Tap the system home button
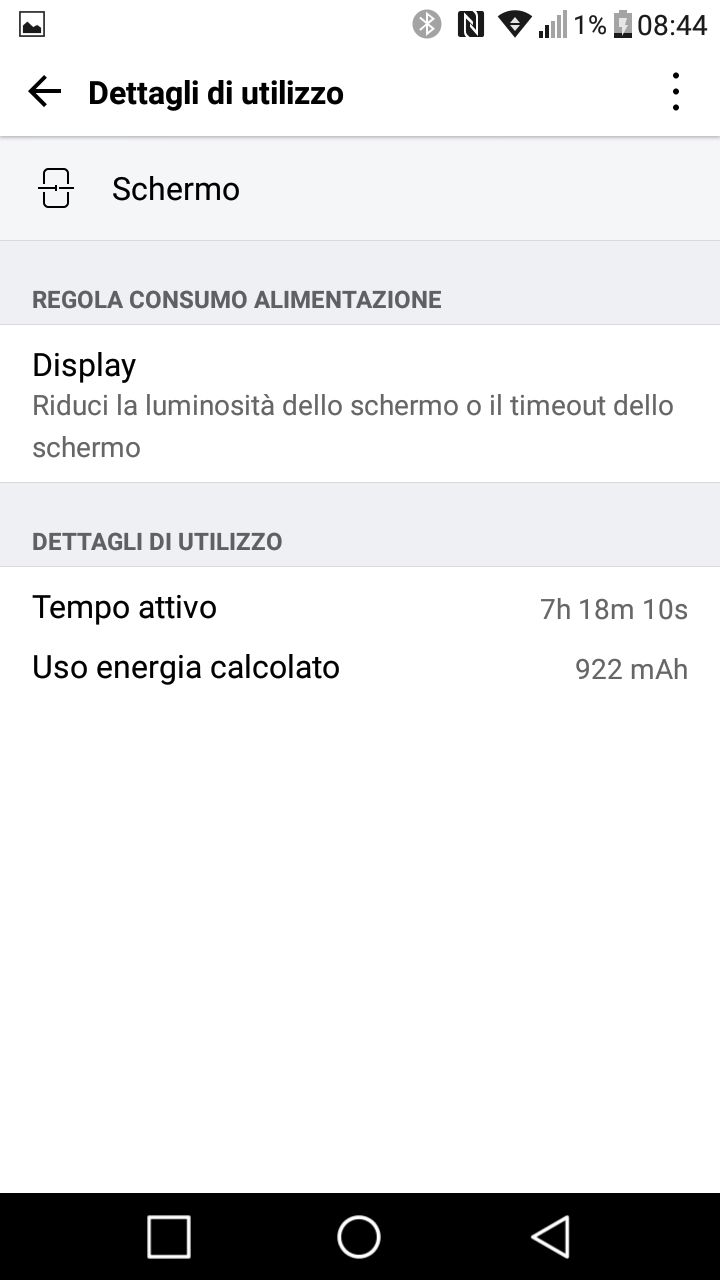This screenshot has height=1280, width=720. pyautogui.click(x=359, y=1236)
